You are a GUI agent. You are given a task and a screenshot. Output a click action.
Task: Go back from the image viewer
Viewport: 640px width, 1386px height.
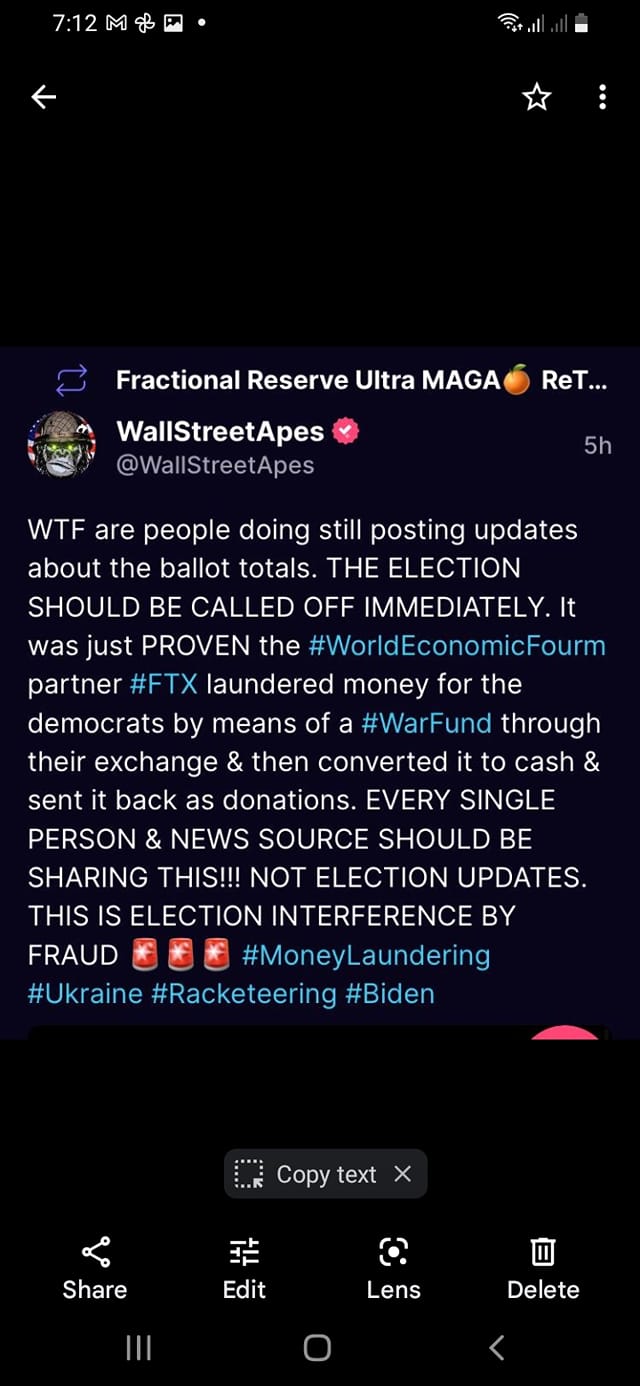[x=44, y=97]
